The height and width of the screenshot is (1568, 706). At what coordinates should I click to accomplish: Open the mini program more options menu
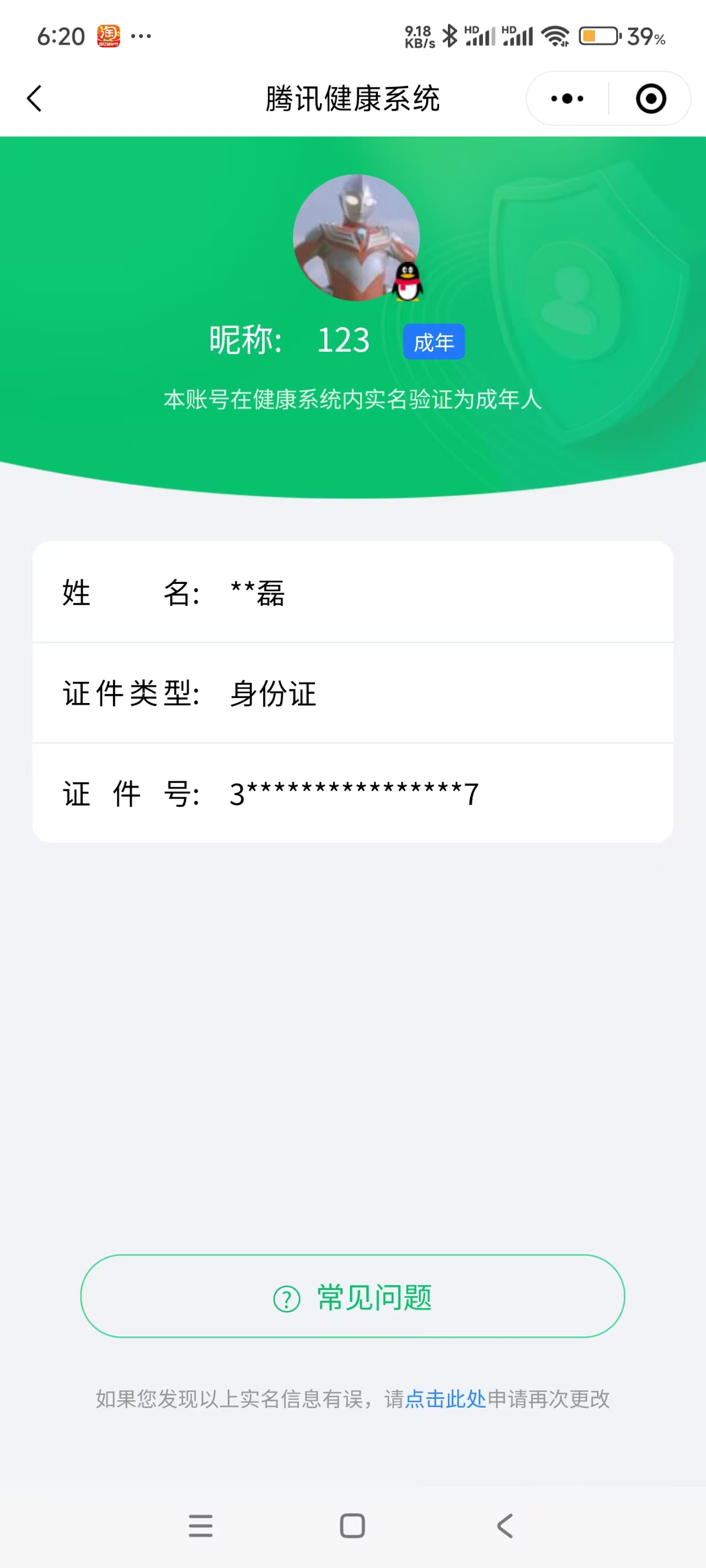(x=566, y=99)
